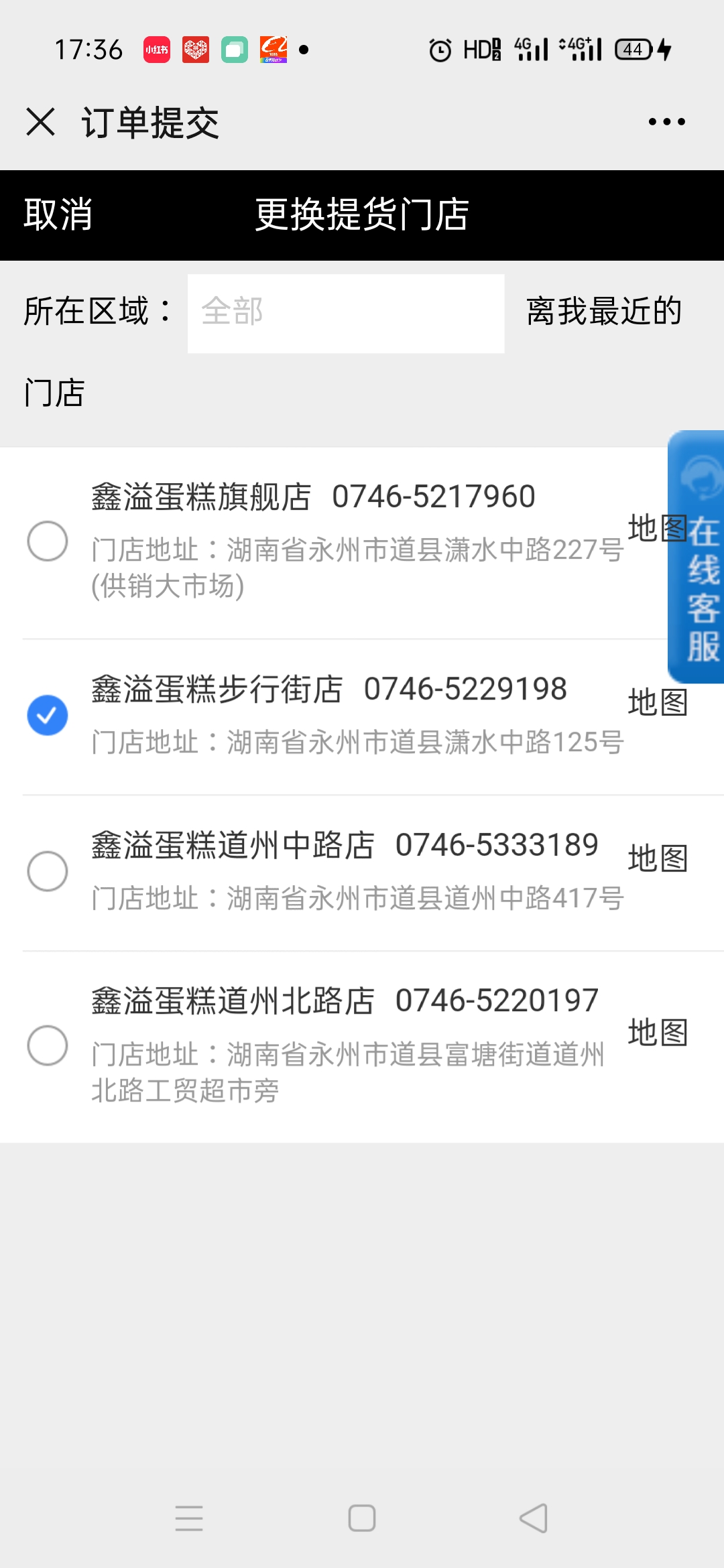The width and height of the screenshot is (724, 1568).
Task: Tap 取消 to cancel store change
Action: coord(58,215)
